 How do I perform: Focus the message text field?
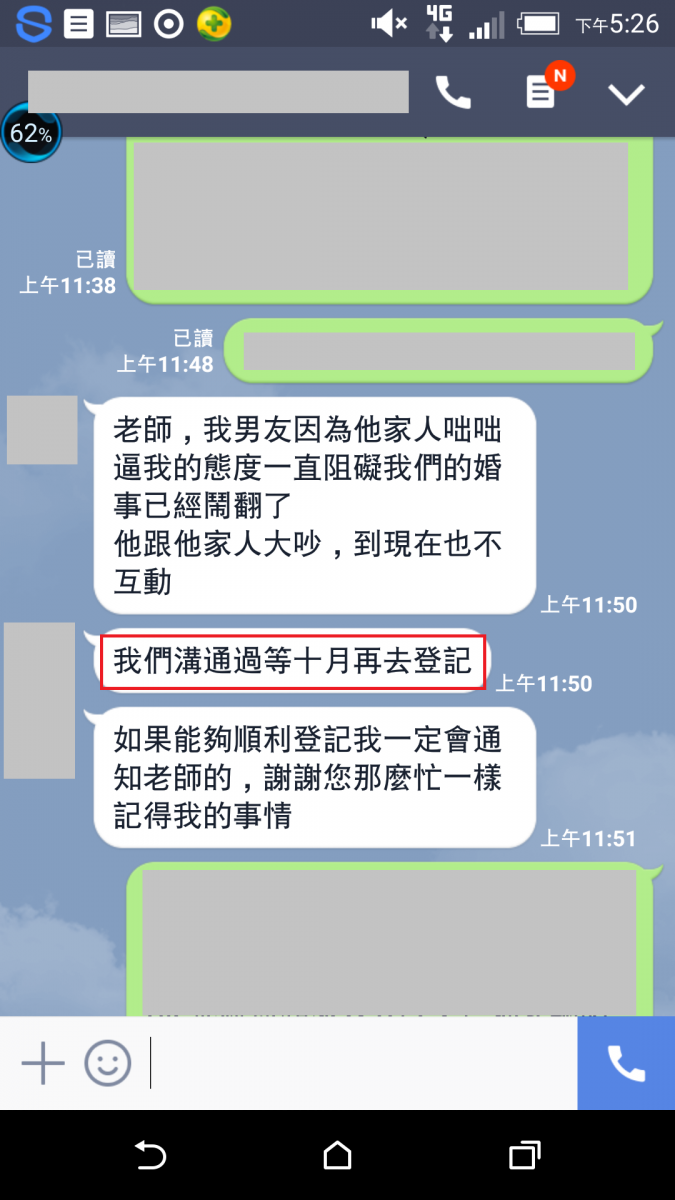[360, 1062]
